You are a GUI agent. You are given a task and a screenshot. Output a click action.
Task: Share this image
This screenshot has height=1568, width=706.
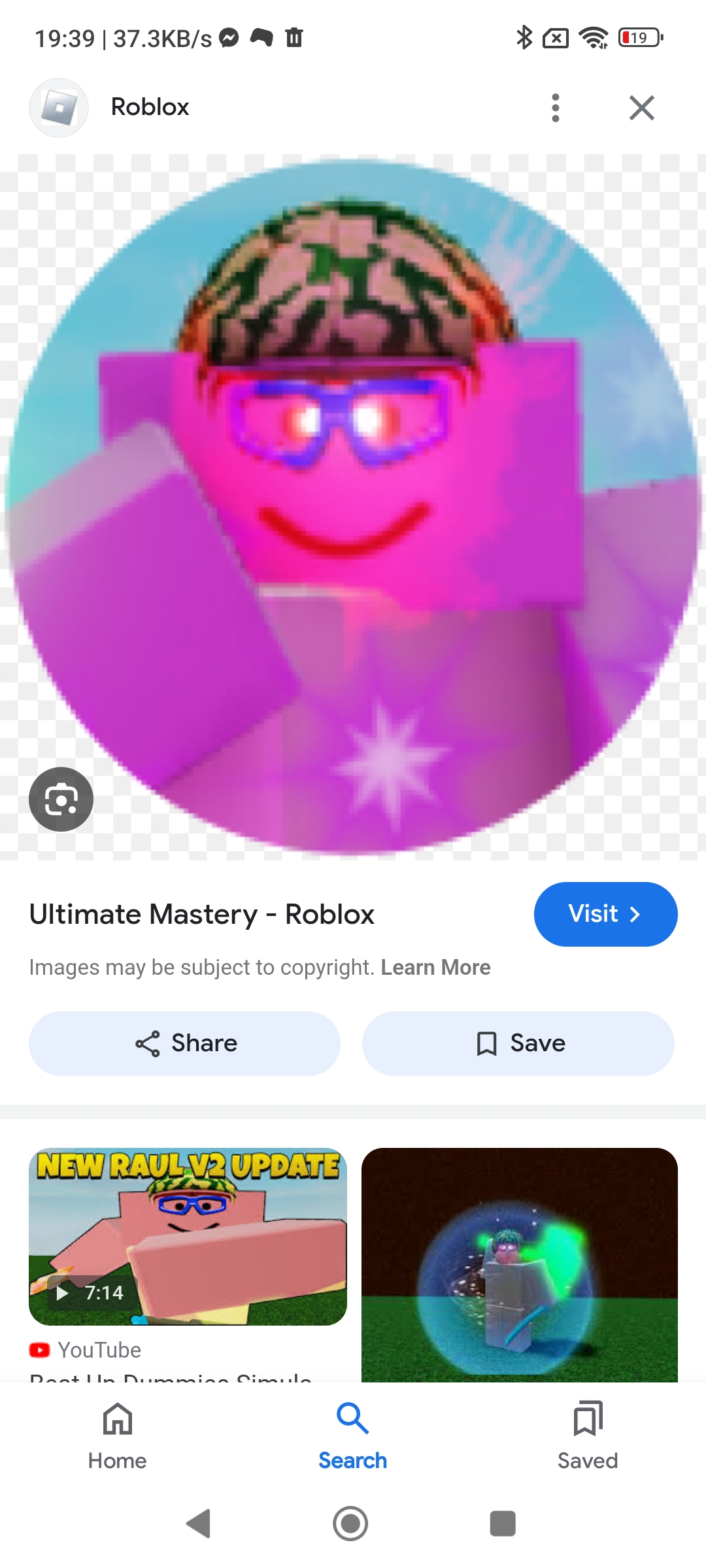tap(185, 1043)
